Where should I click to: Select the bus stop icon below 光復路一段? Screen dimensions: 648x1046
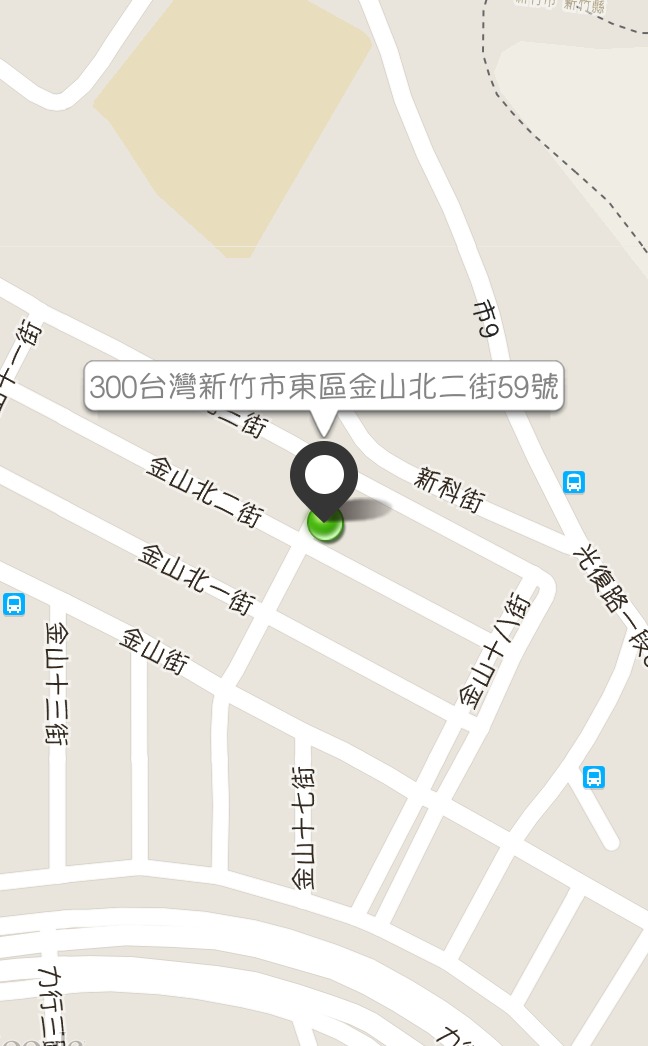click(593, 777)
